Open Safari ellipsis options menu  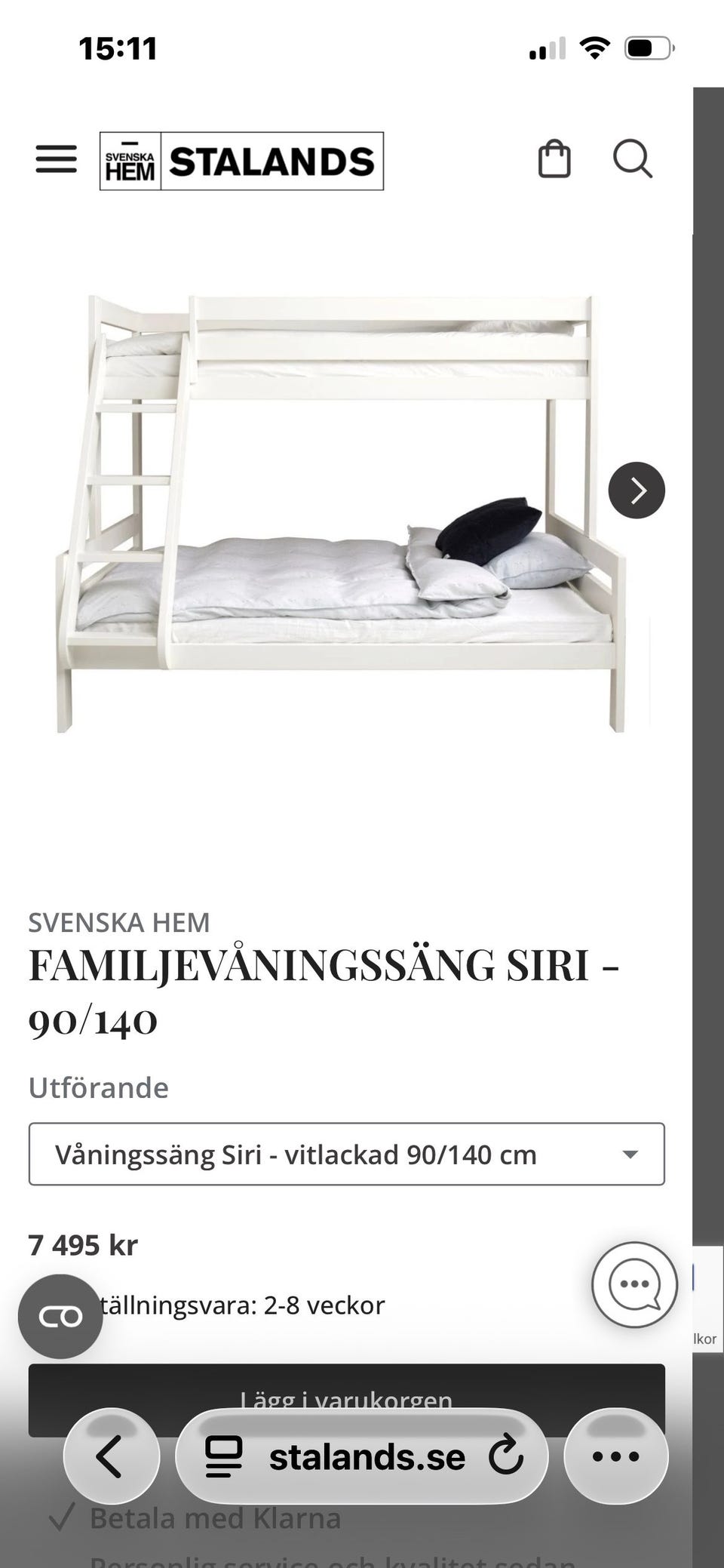pos(616,1456)
